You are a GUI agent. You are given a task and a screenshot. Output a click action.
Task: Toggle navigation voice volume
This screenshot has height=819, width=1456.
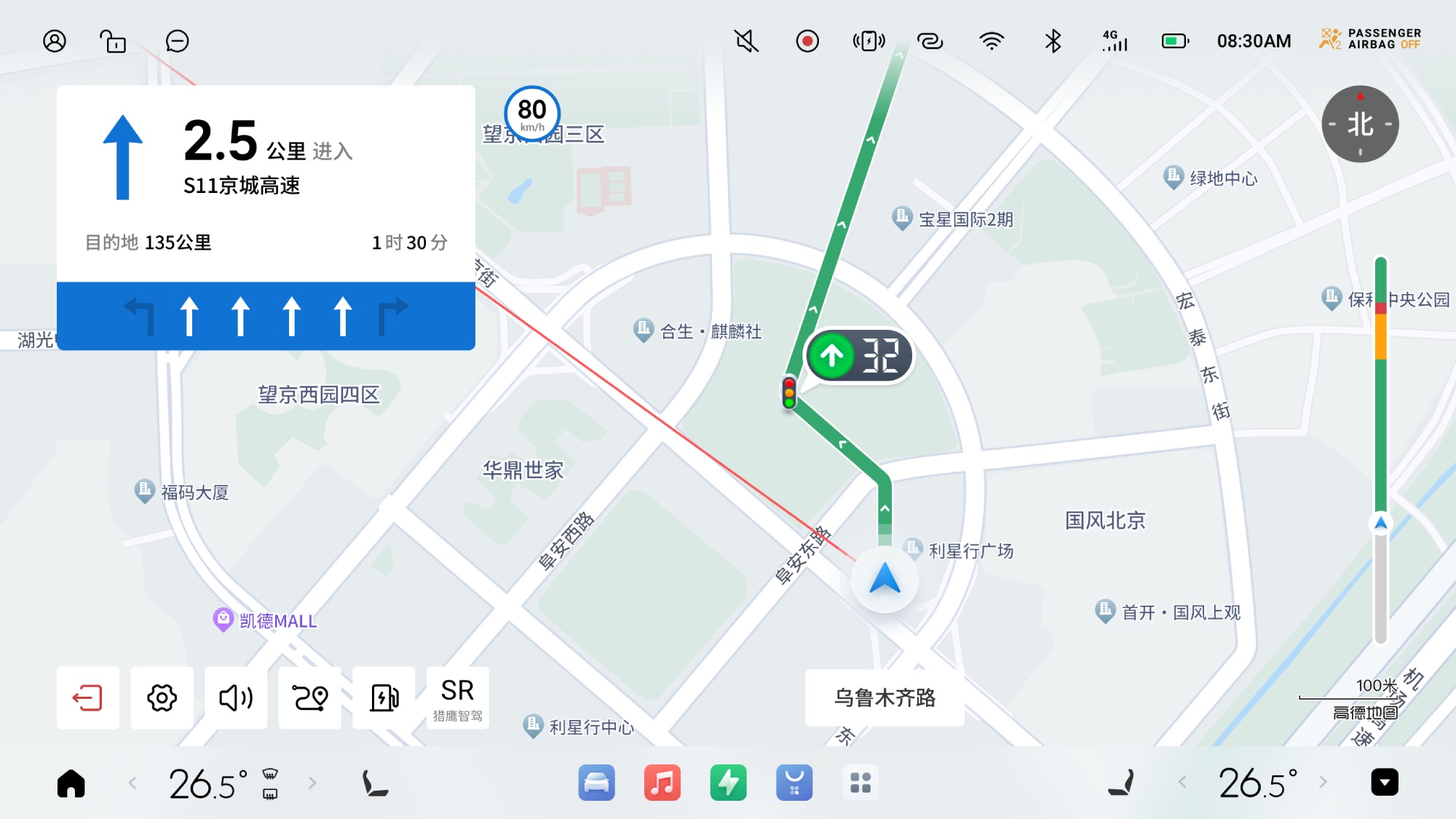coord(236,697)
